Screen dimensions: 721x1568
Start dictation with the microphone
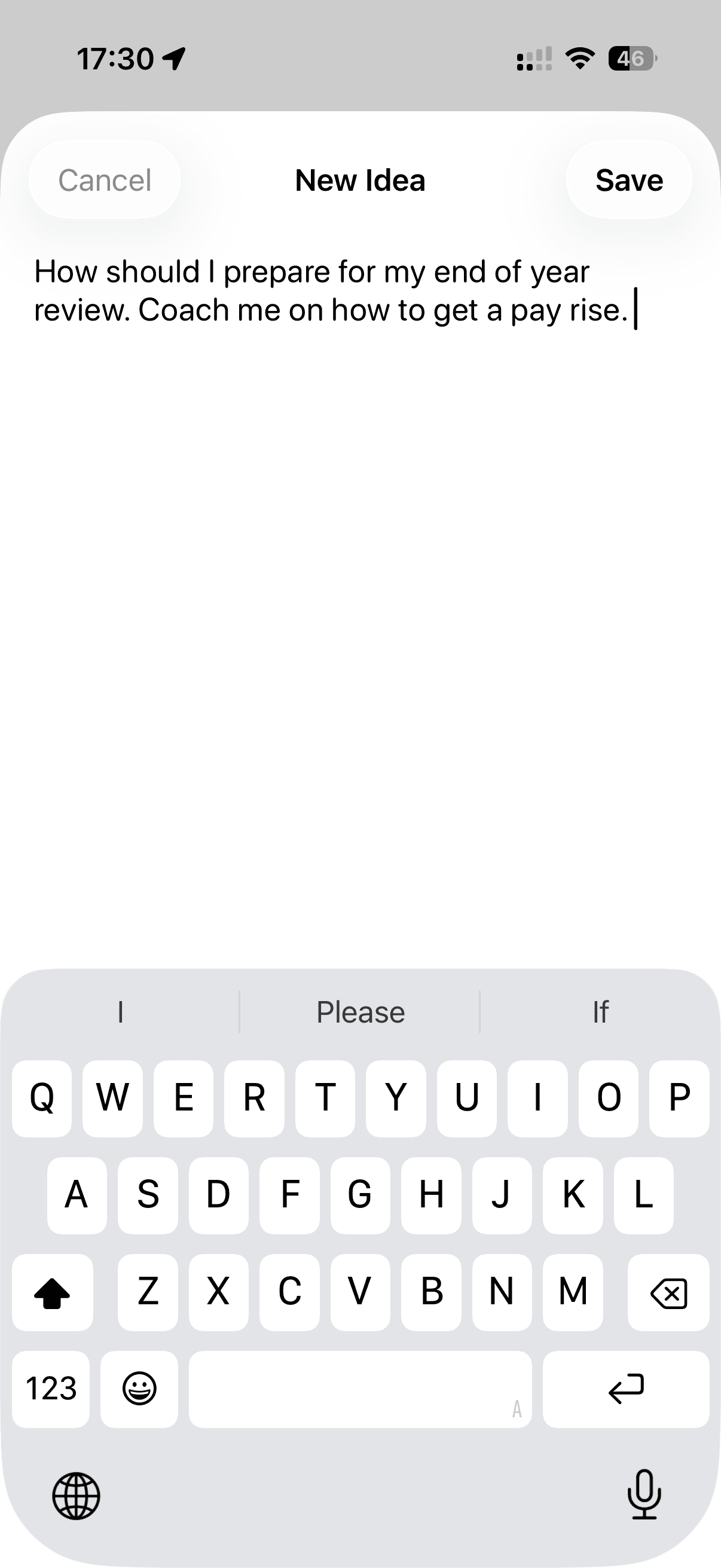[x=644, y=1494]
